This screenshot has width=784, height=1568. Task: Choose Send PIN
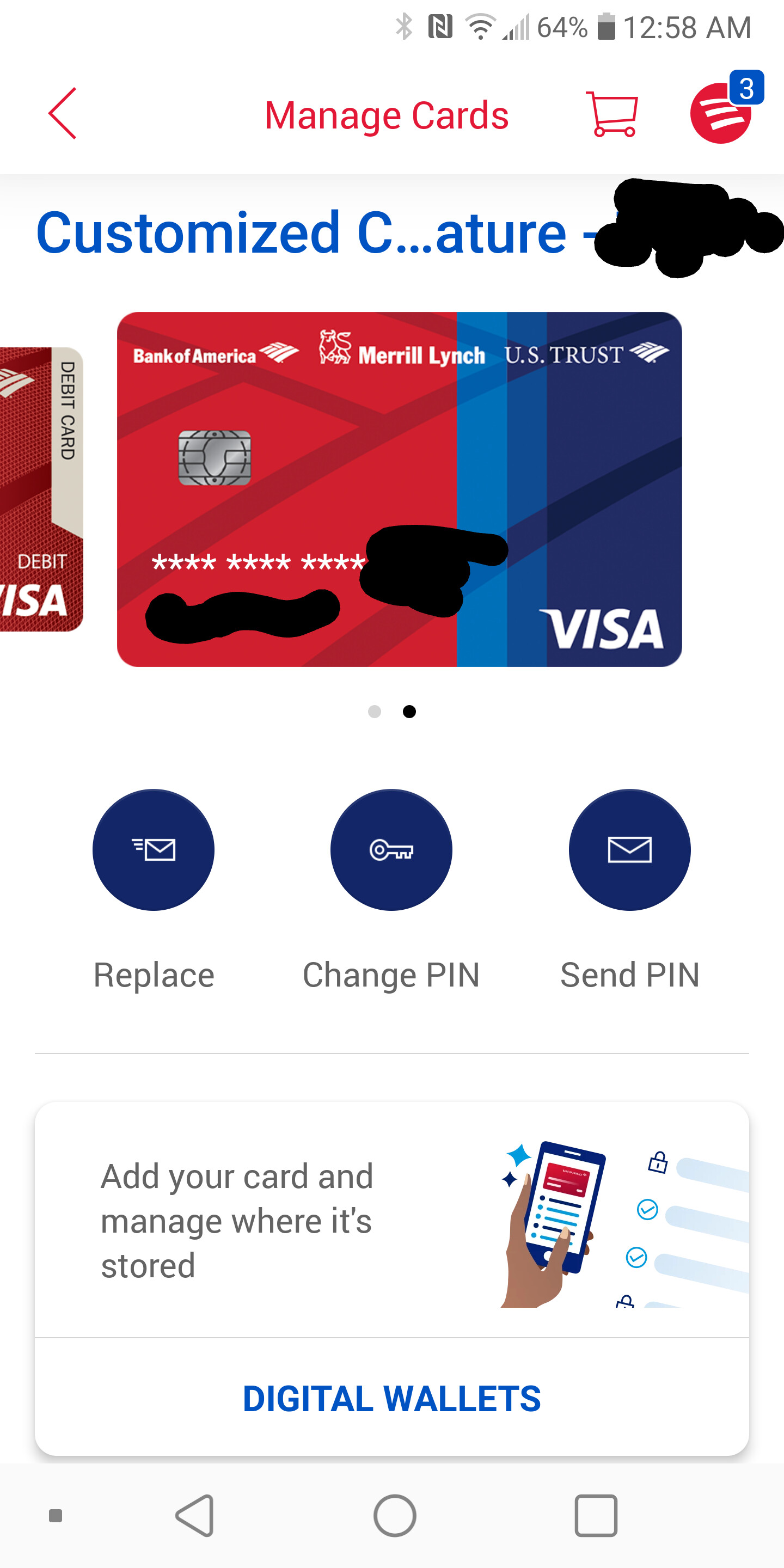[629, 850]
